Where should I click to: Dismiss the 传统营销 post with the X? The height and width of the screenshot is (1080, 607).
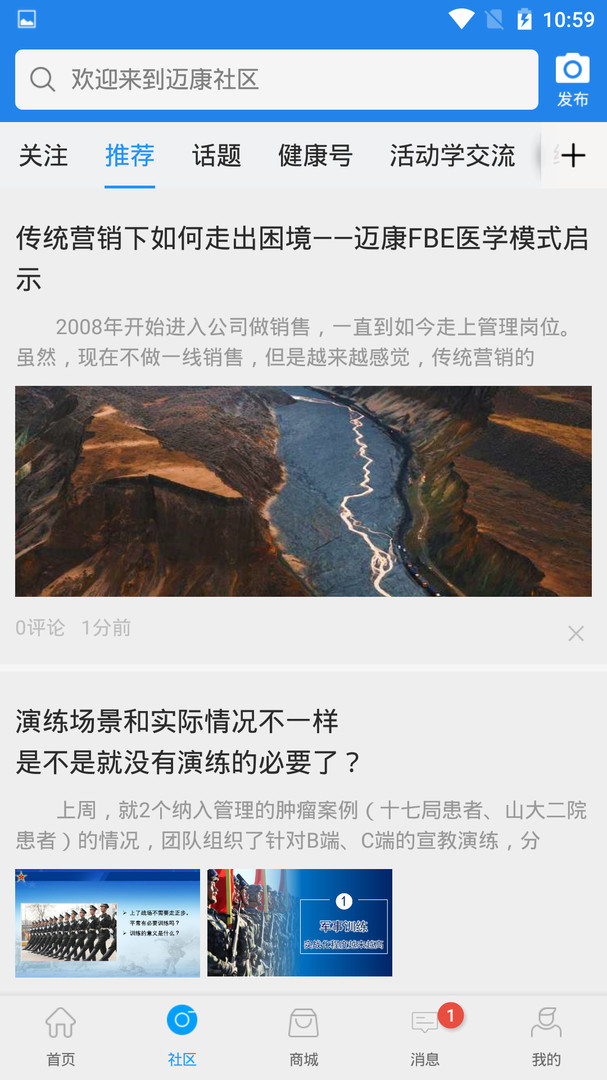point(576,633)
